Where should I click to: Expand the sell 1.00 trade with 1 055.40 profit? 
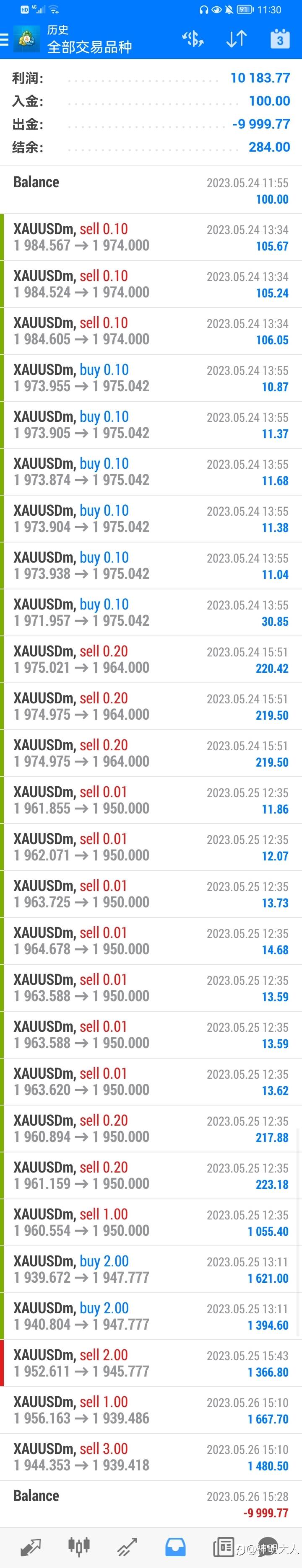(151, 1222)
